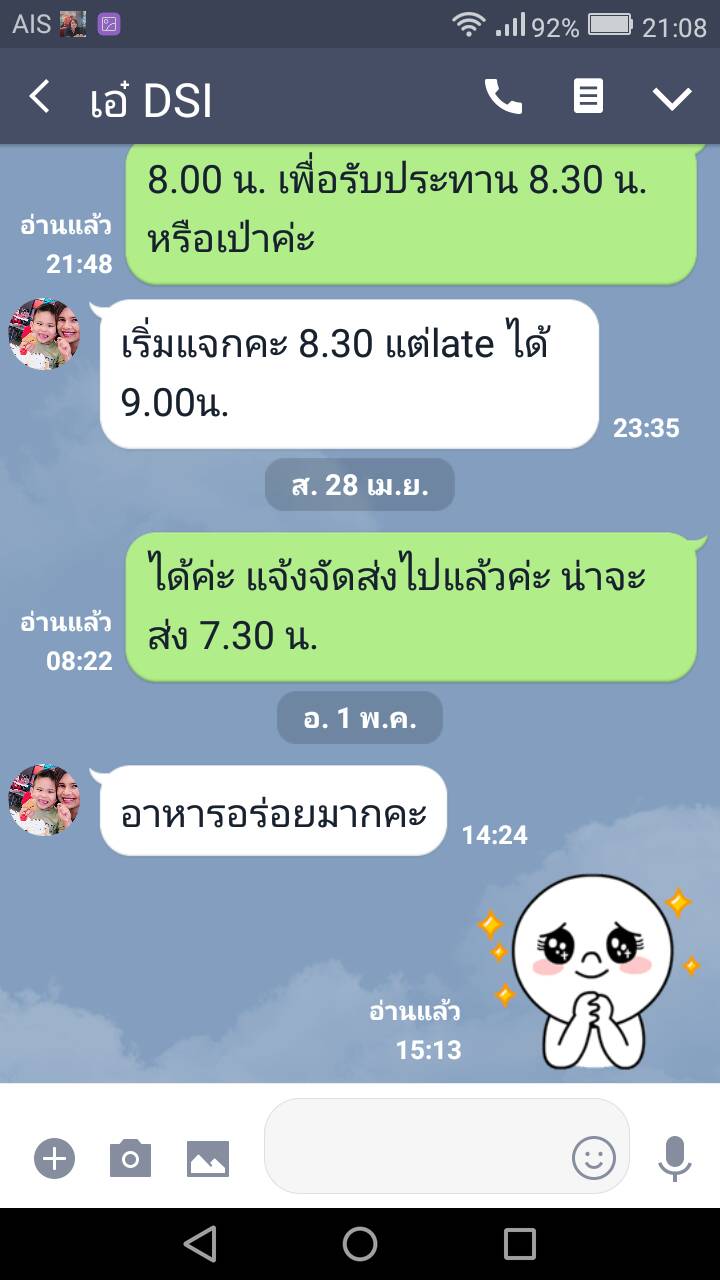Screen dimensions: 720x1280
Task: Go back from the เอ๋ DSI chat
Action: [39, 98]
